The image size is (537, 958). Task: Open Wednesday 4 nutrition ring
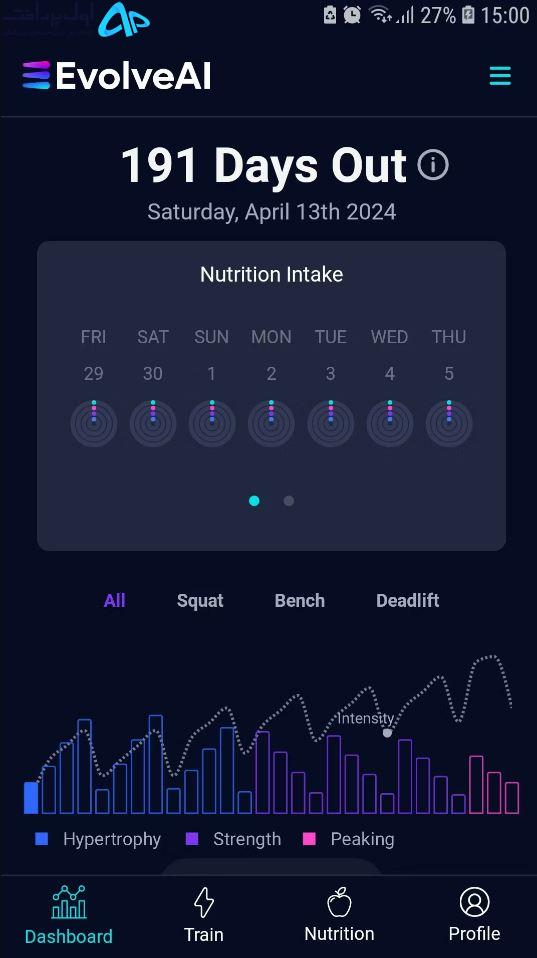click(390, 423)
